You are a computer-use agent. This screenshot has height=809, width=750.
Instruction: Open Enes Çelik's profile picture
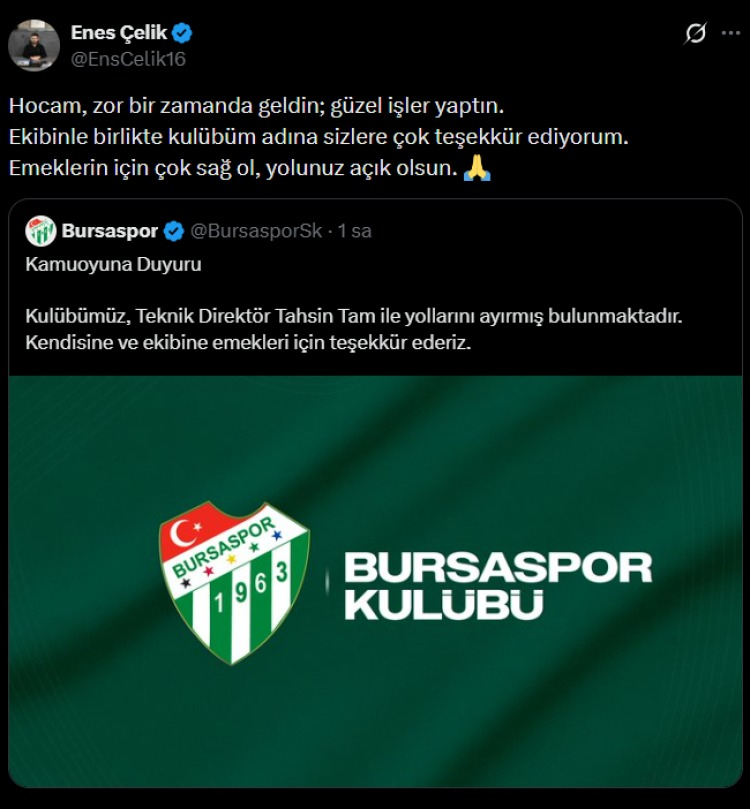point(34,46)
